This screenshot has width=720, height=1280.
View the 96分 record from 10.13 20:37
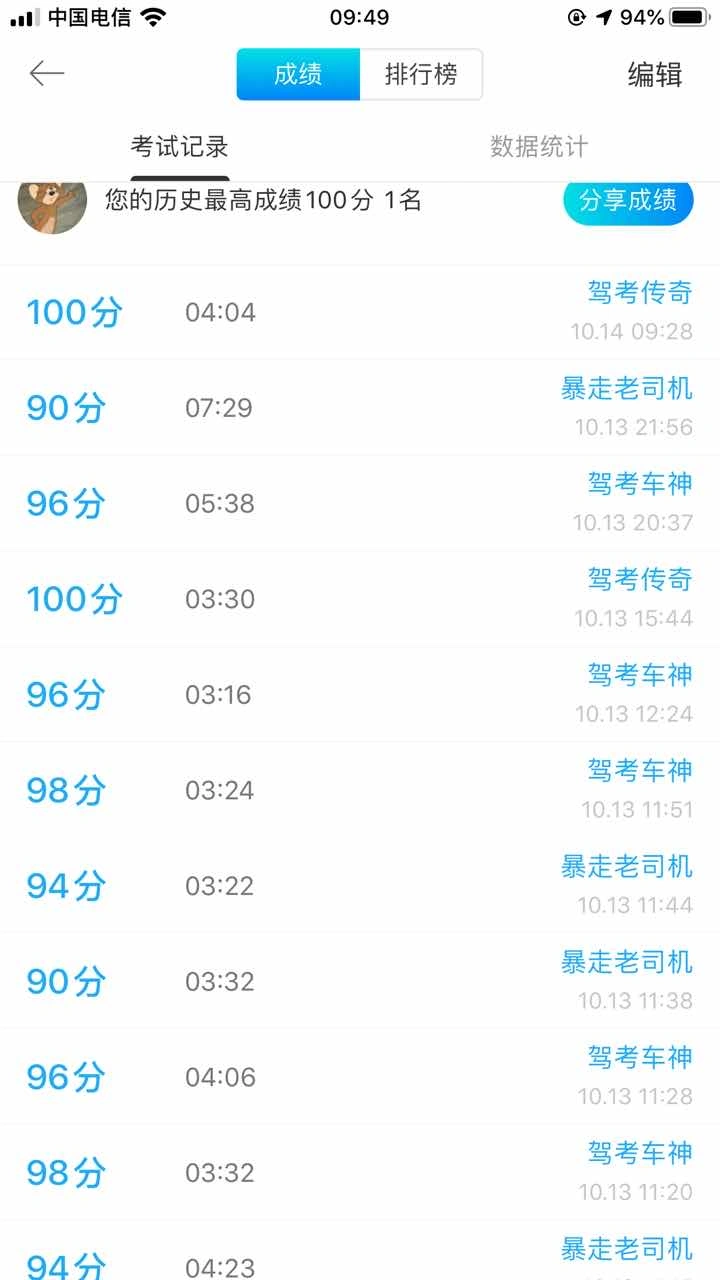360,503
